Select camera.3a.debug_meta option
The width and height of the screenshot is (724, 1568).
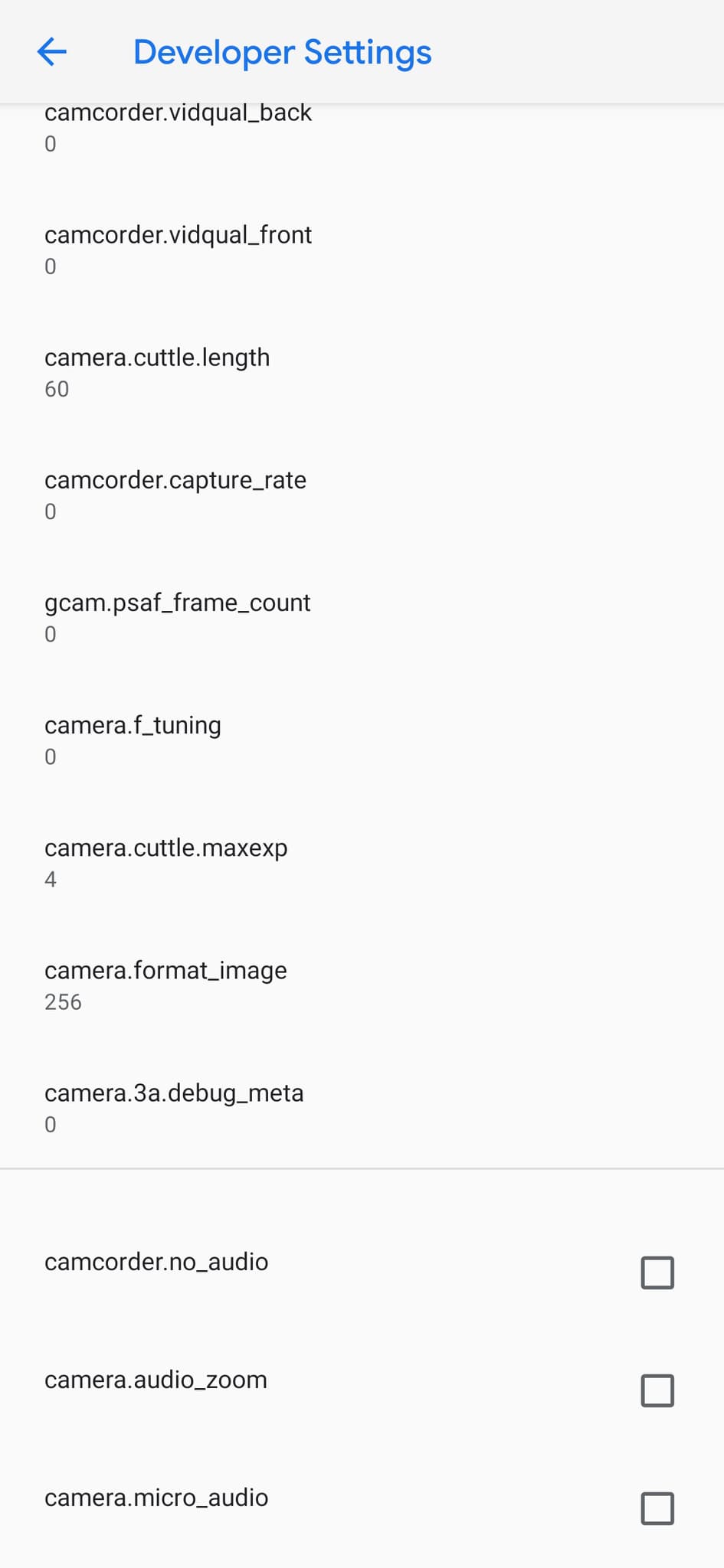click(x=174, y=1107)
